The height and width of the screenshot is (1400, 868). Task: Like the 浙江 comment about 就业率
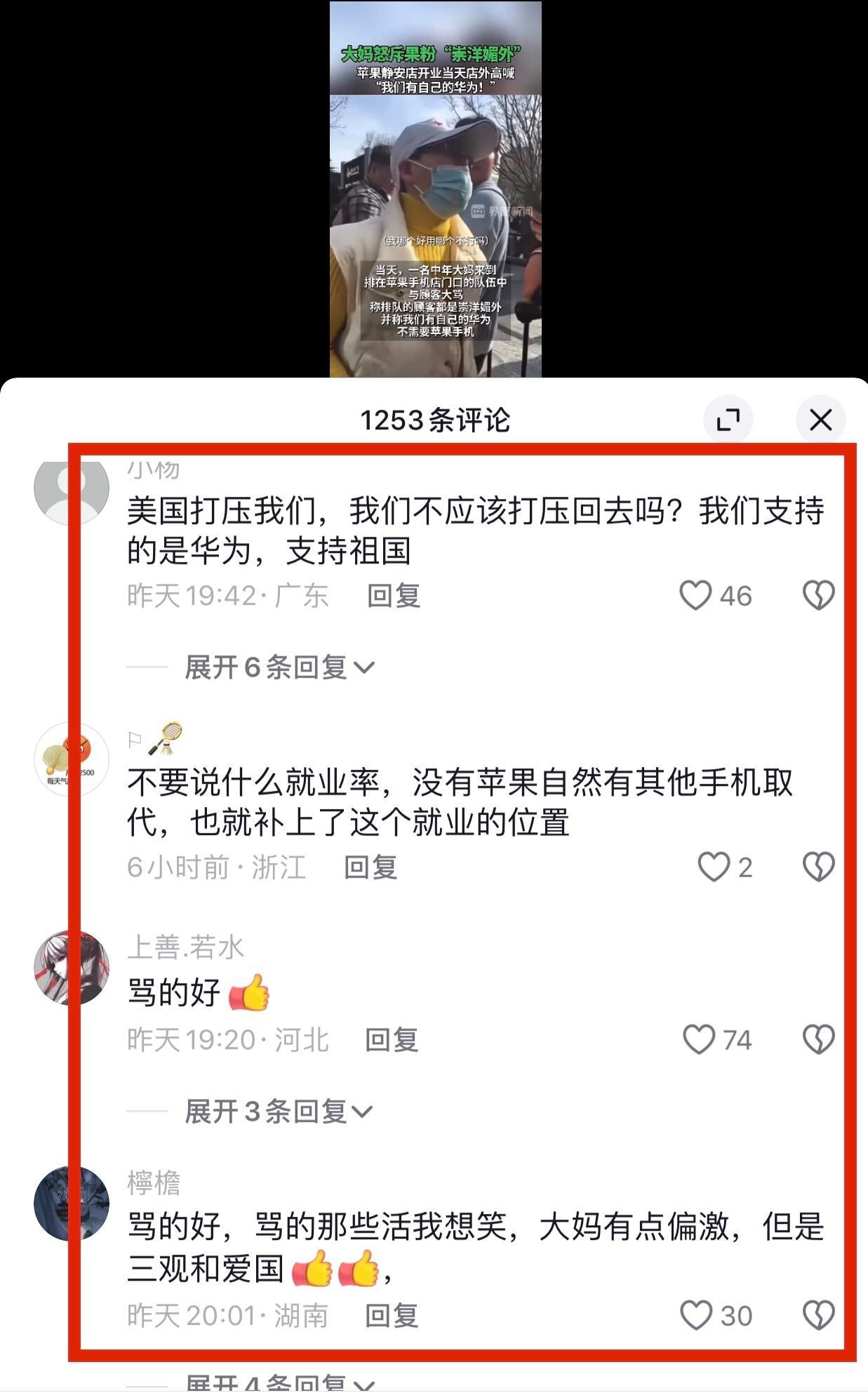pyautogui.click(x=714, y=867)
